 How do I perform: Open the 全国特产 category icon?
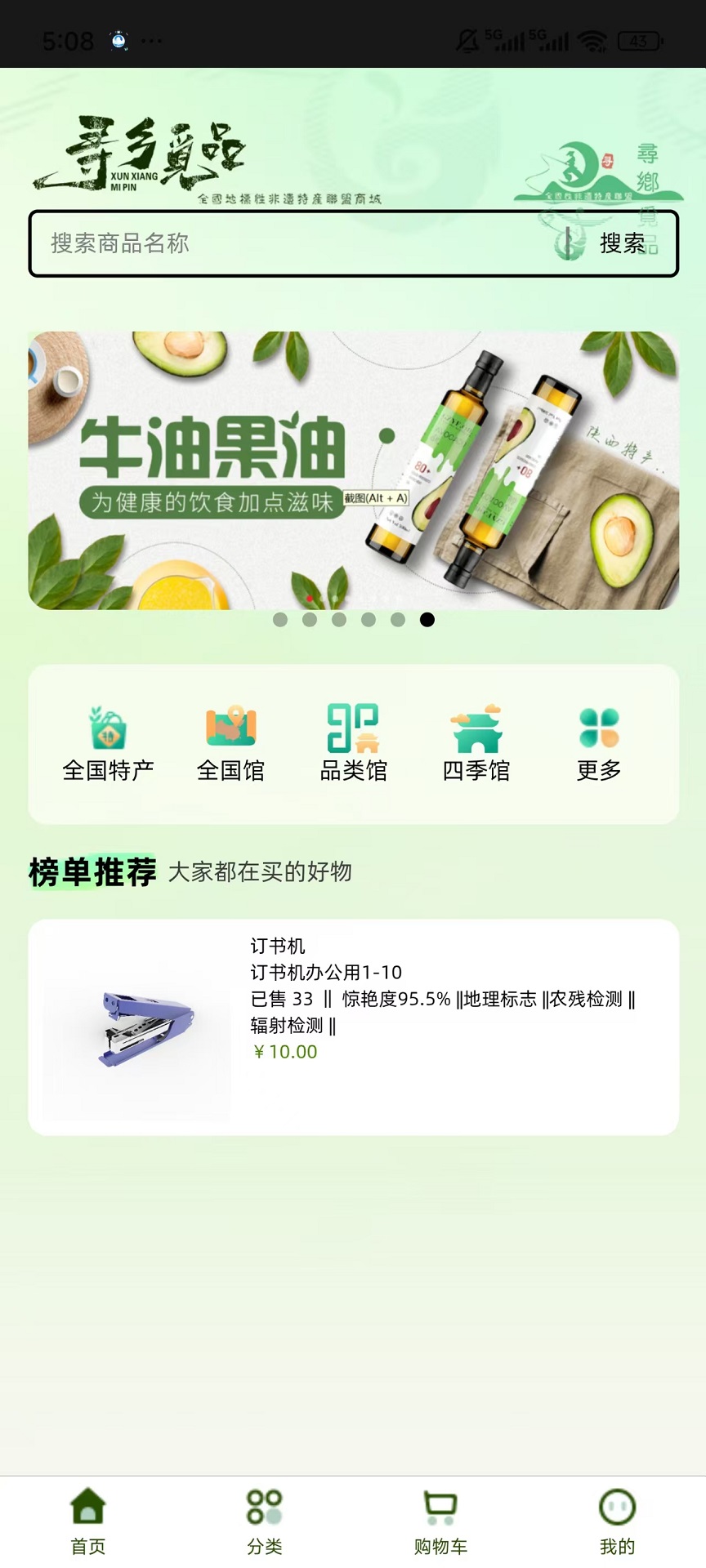[109, 739]
